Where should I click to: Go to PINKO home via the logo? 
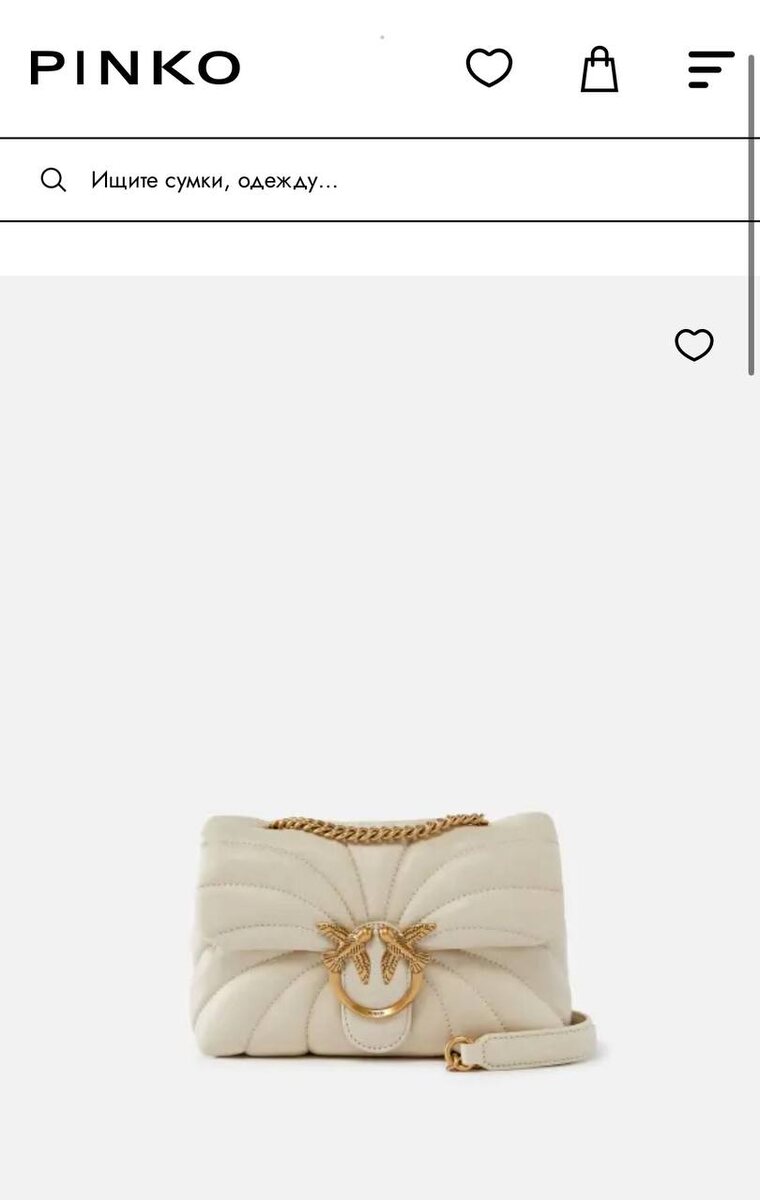coord(135,69)
